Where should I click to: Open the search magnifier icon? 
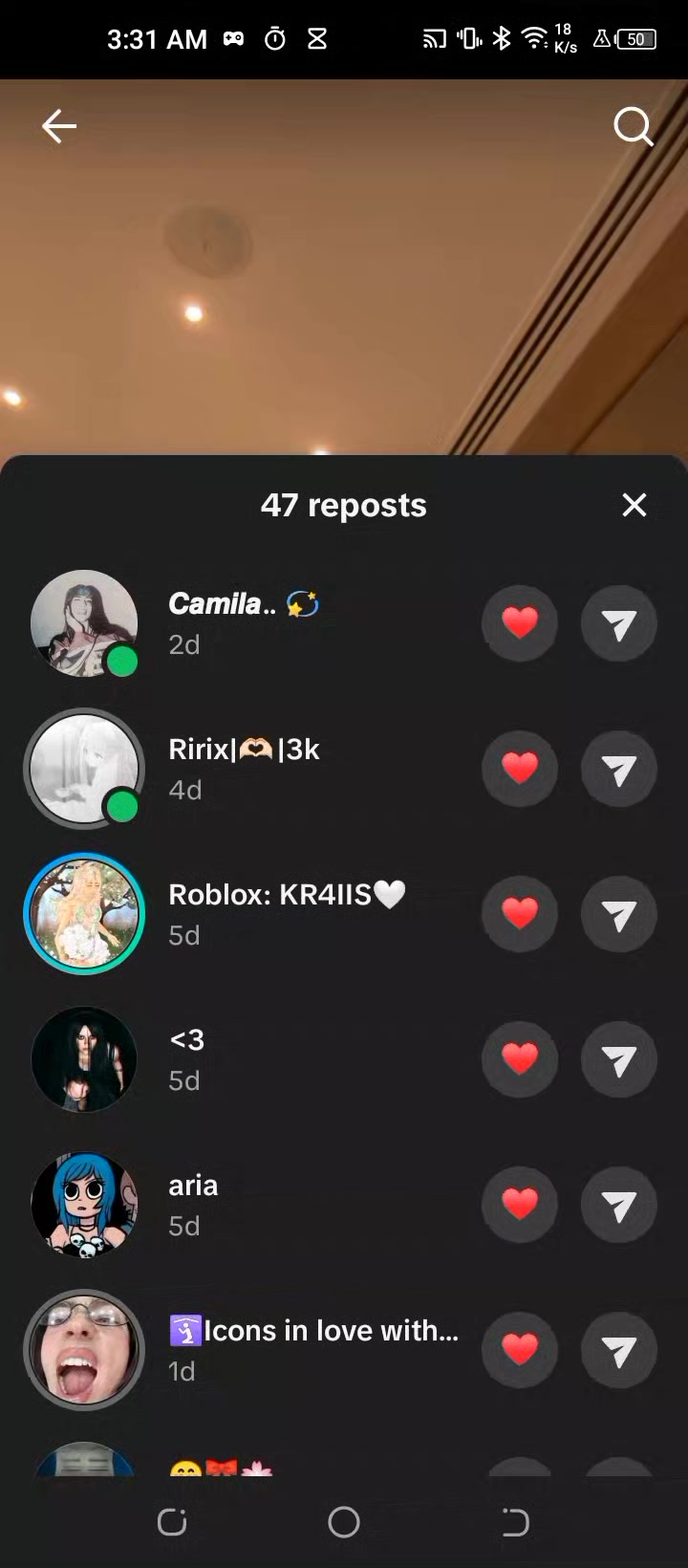coord(633,126)
